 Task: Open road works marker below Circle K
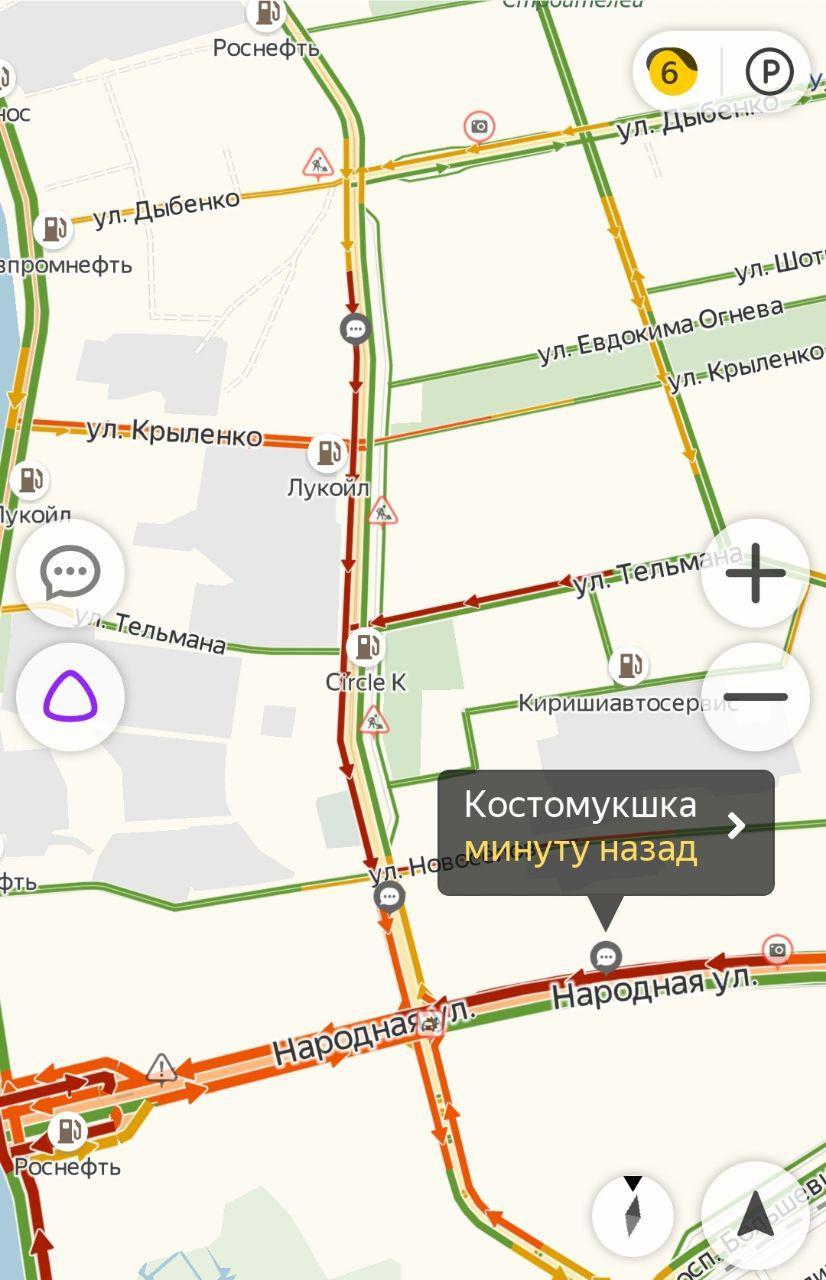click(373, 719)
